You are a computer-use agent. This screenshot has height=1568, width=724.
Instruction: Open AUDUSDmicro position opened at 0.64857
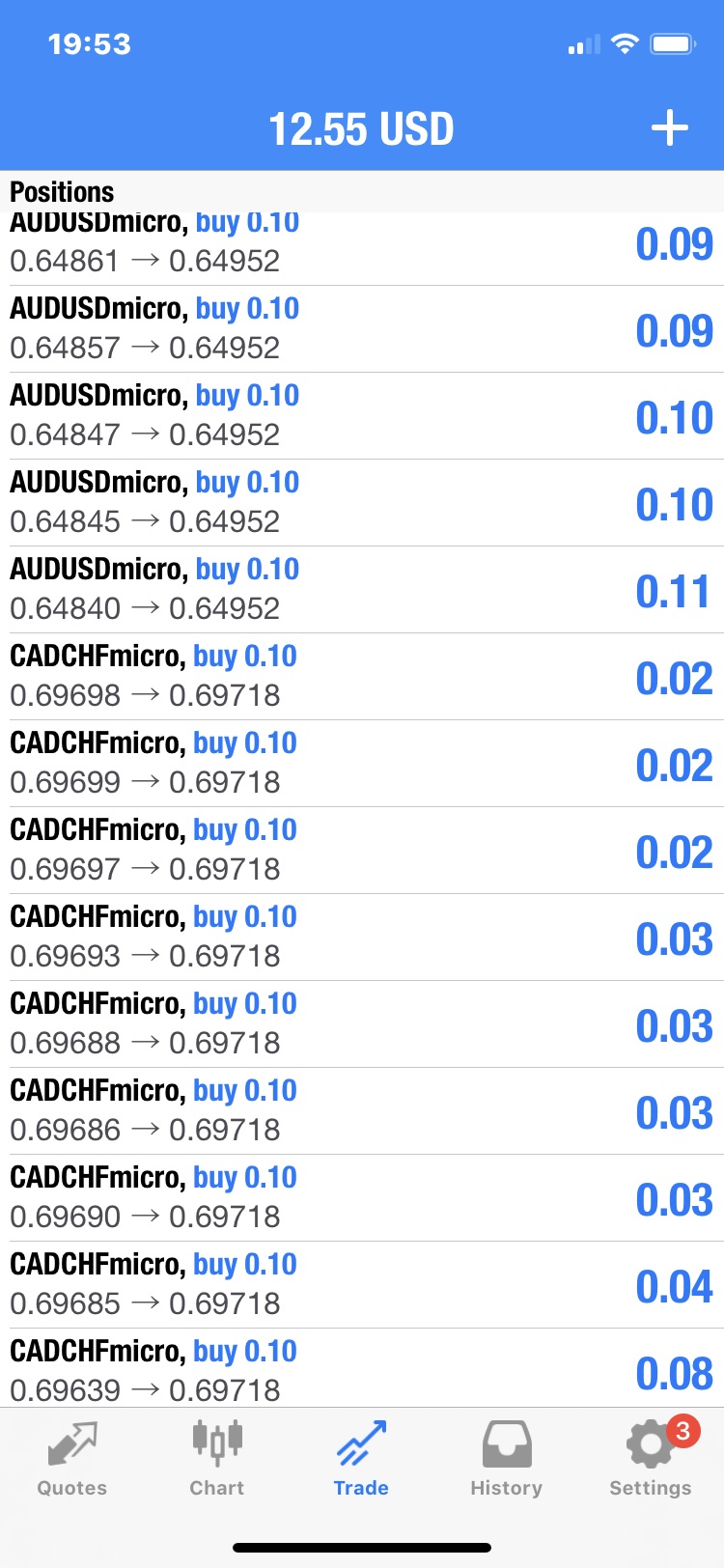click(x=362, y=329)
